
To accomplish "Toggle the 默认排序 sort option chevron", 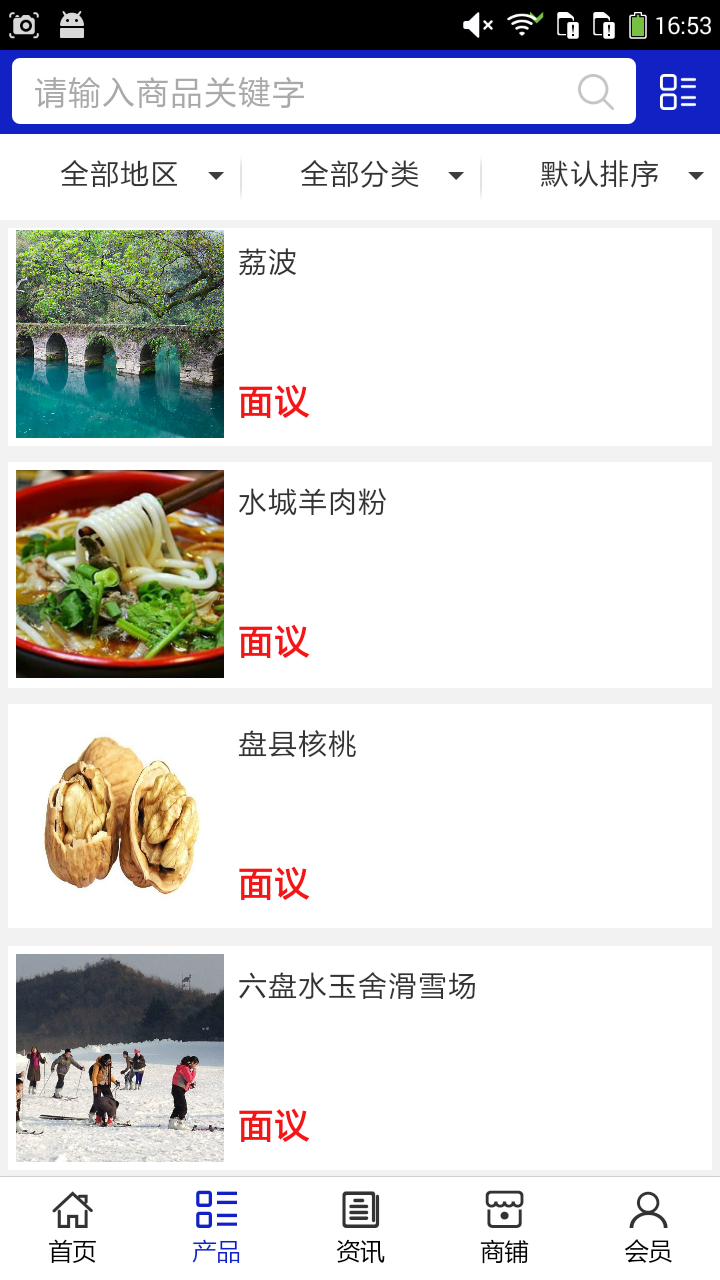I will tap(696, 175).
